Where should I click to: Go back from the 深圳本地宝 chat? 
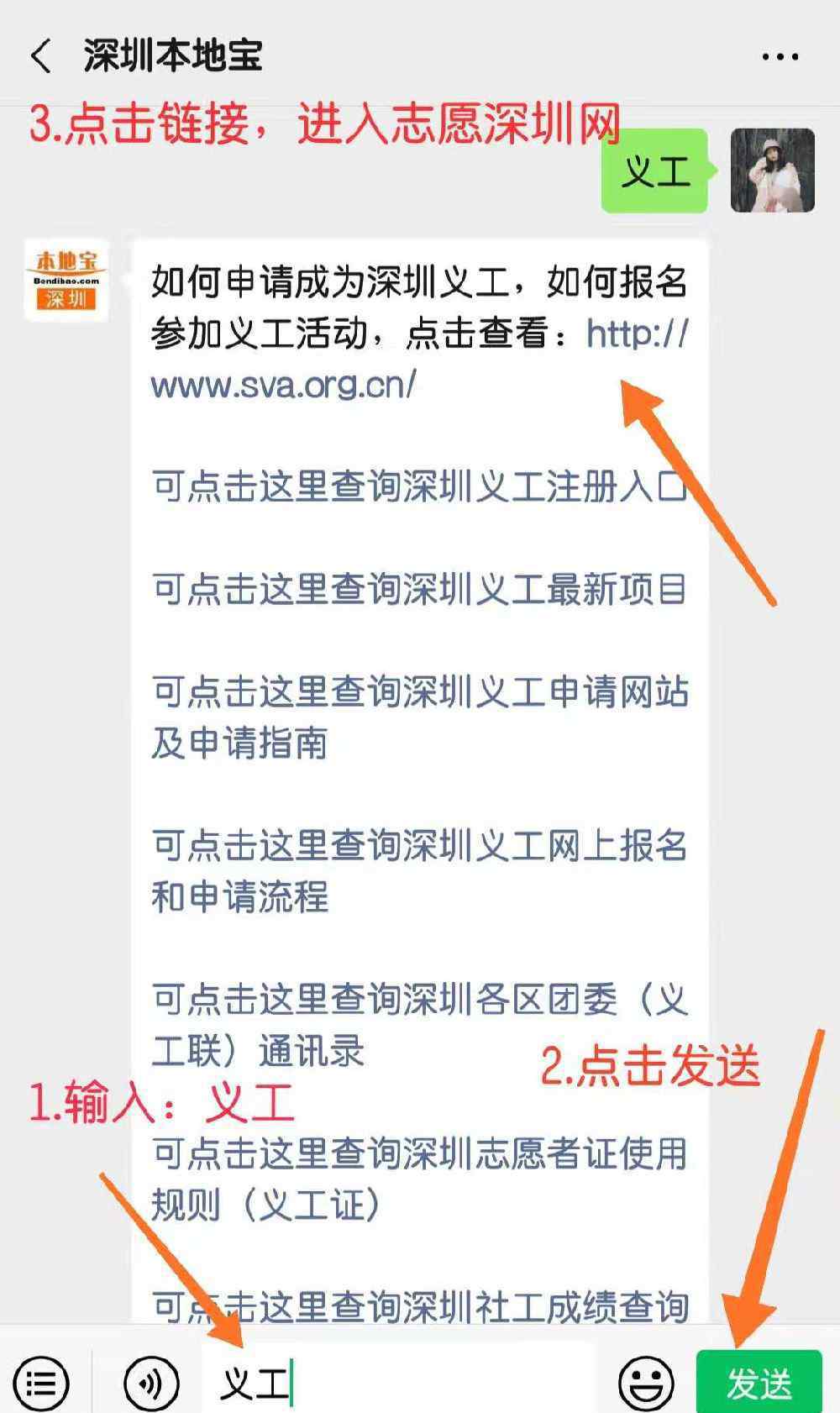pyautogui.click(x=40, y=56)
